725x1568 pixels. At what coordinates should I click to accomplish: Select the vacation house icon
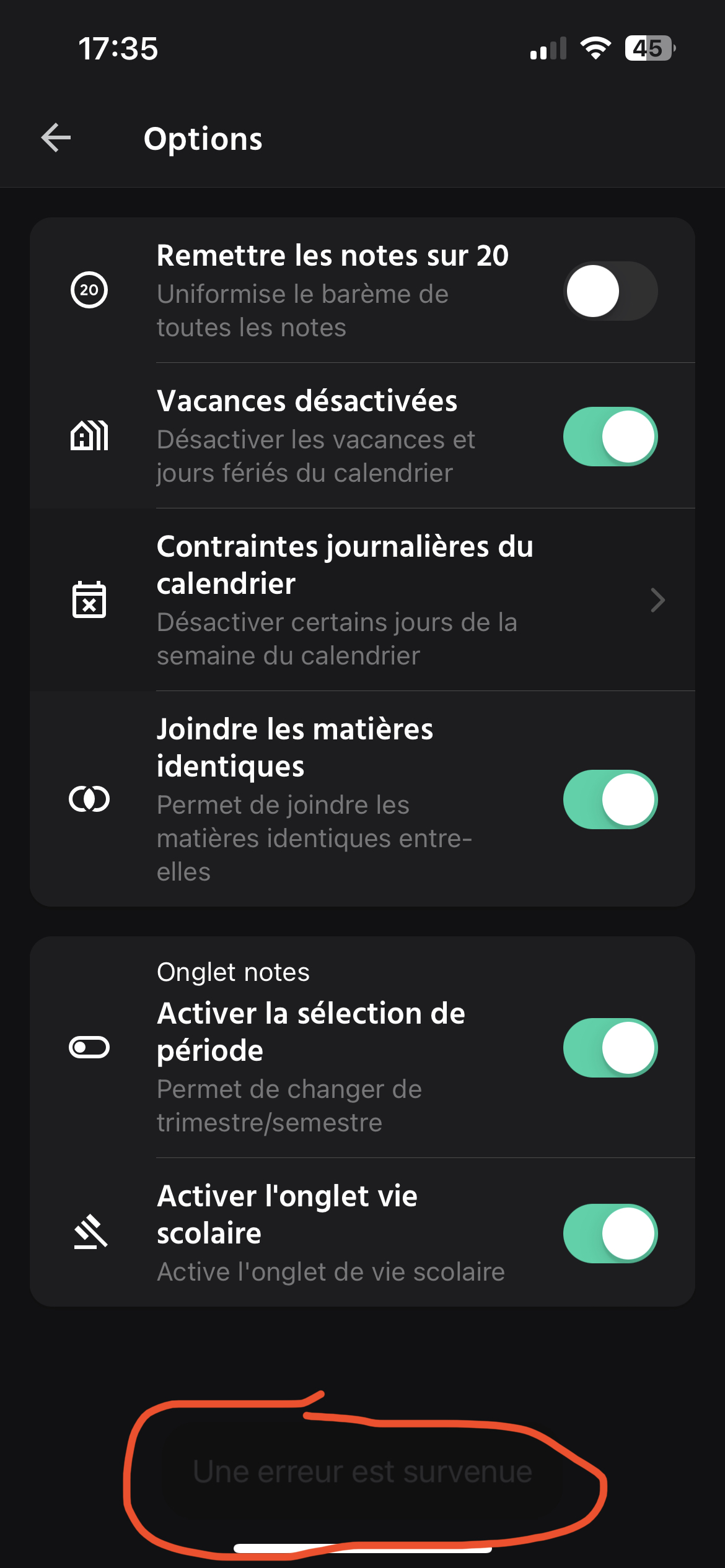(89, 437)
